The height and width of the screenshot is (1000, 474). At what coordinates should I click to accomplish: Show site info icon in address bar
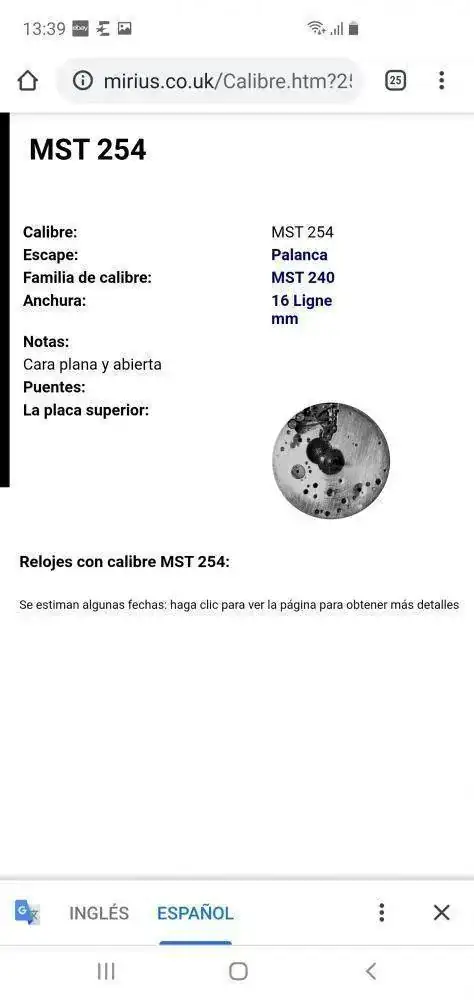click(x=82, y=80)
